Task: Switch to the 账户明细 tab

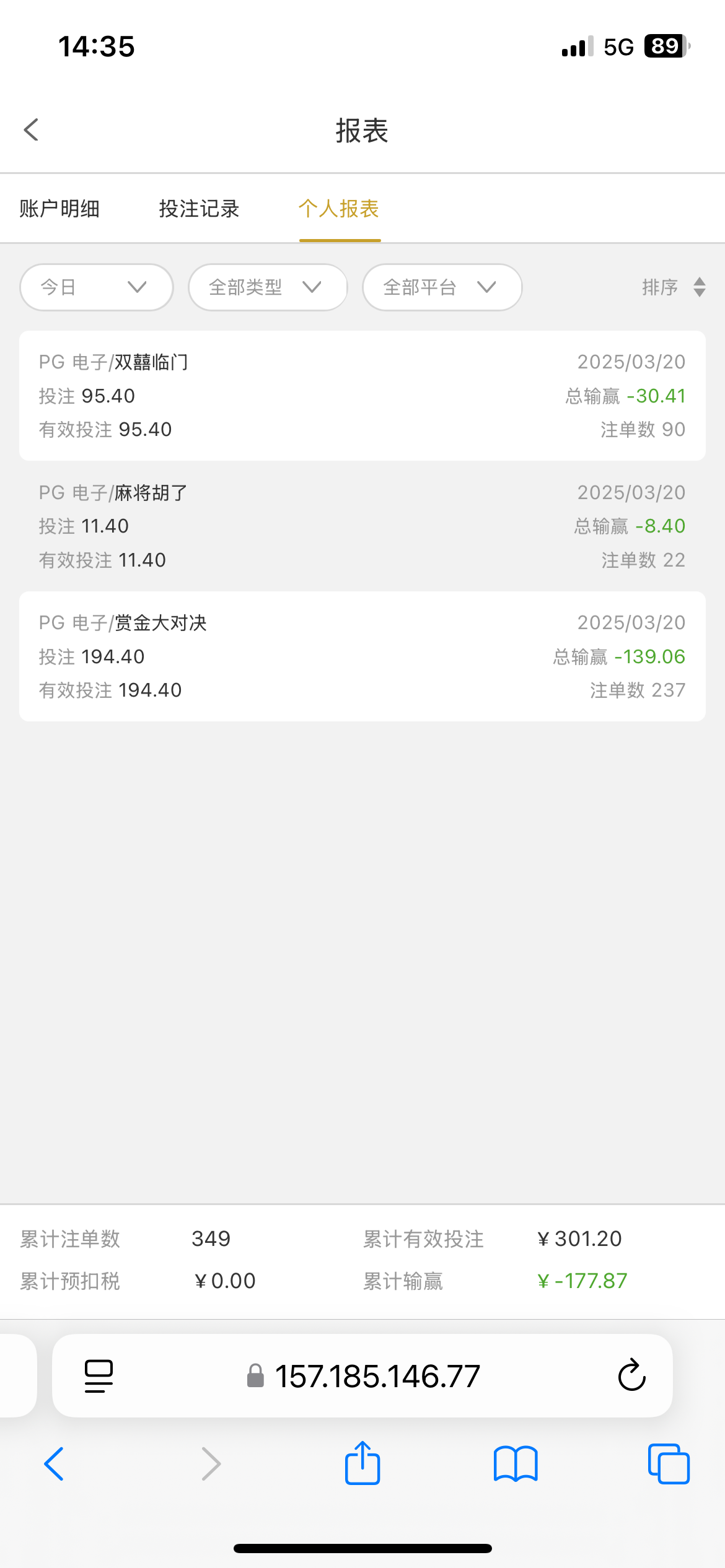Action: coord(59,209)
